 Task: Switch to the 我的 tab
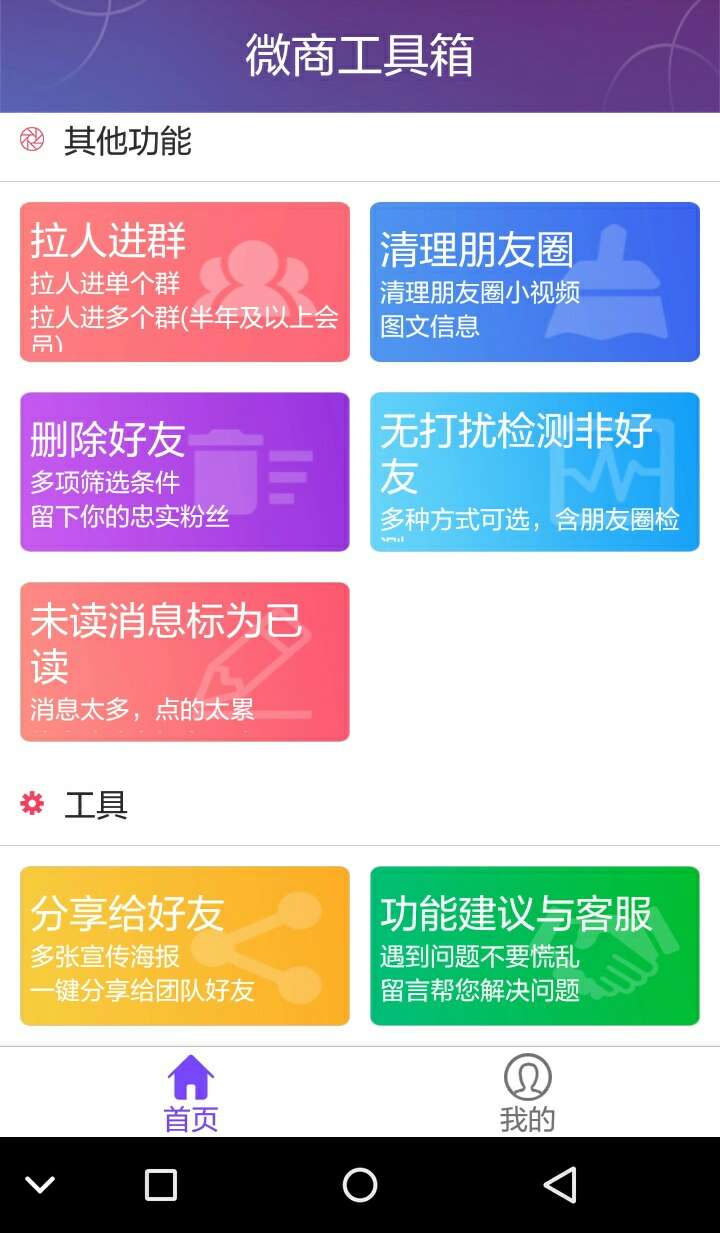528,1093
